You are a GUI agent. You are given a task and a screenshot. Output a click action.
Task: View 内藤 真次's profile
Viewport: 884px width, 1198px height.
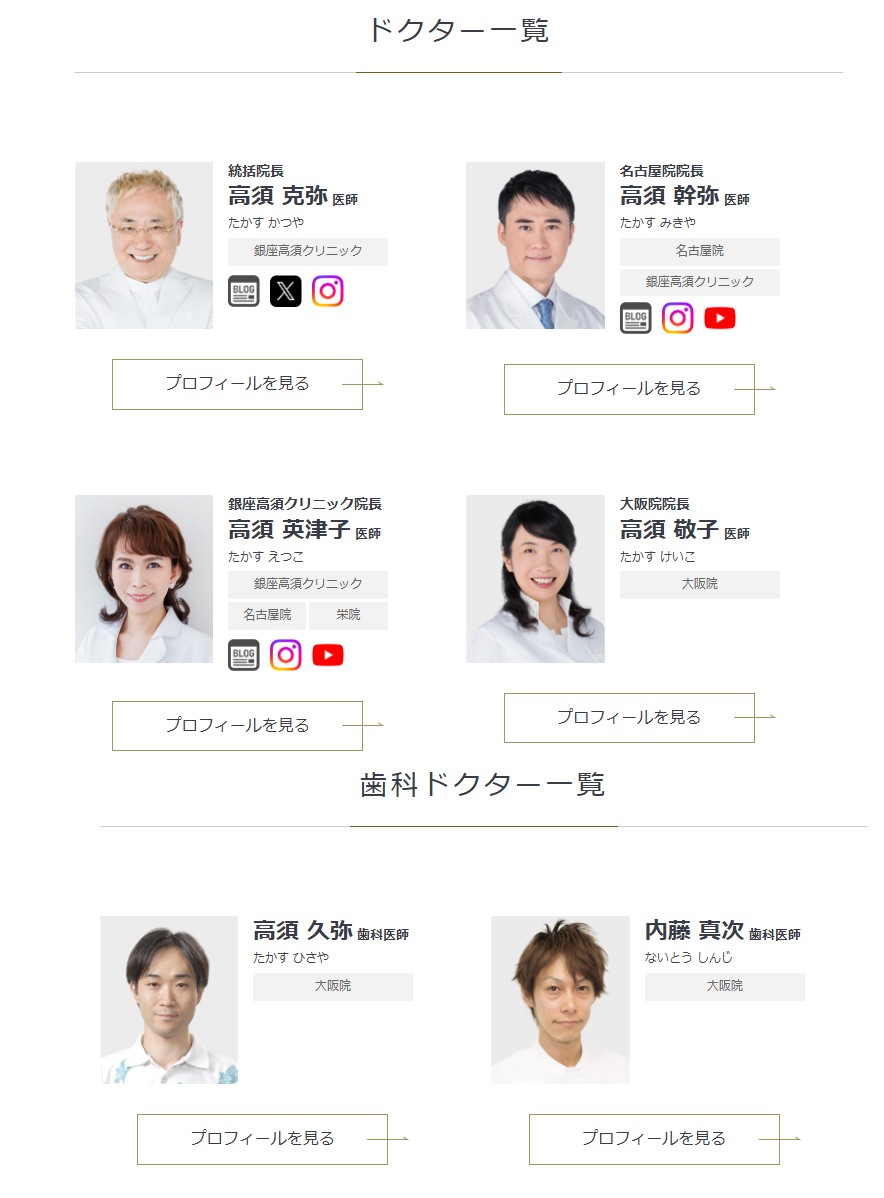tap(654, 1139)
